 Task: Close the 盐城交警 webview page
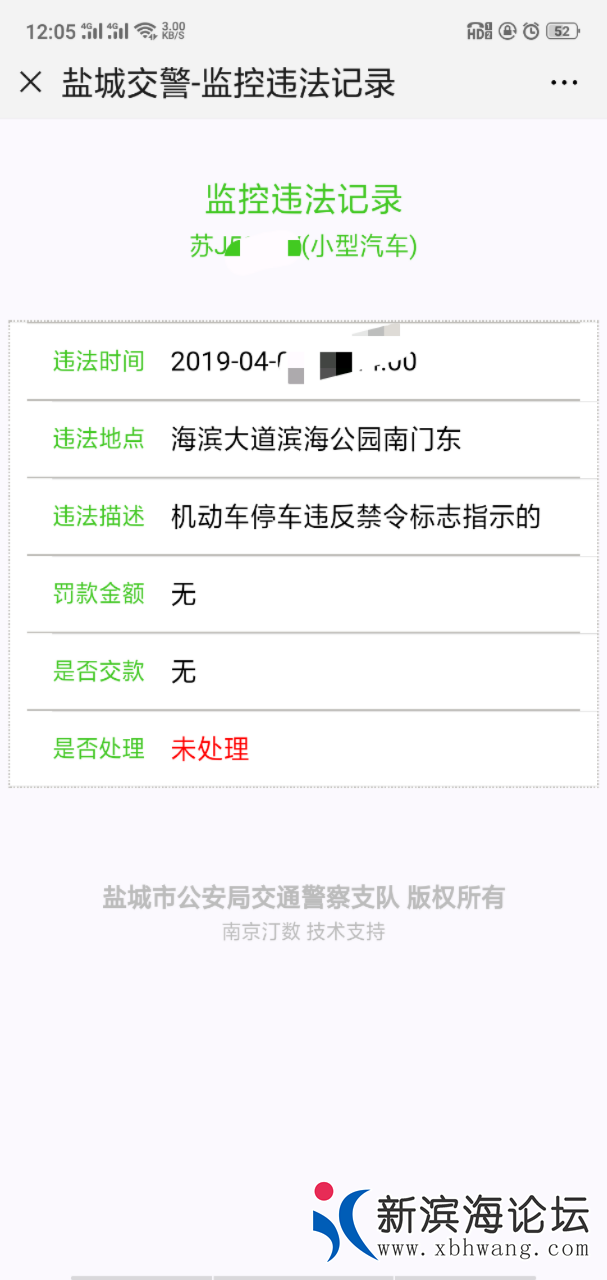pos(31,82)
